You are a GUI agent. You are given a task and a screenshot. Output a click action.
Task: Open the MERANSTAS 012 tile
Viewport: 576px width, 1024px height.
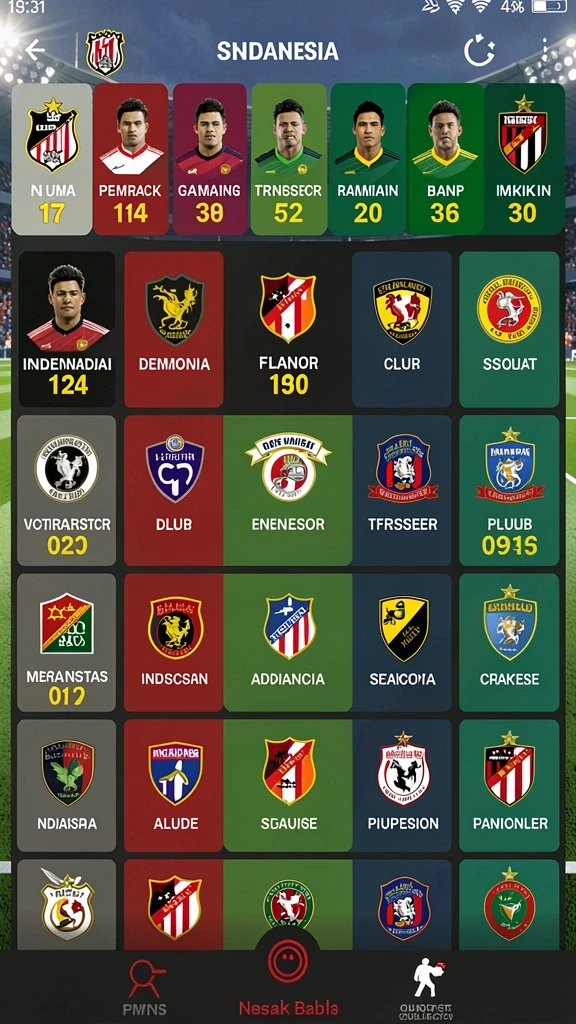[67, 643]
